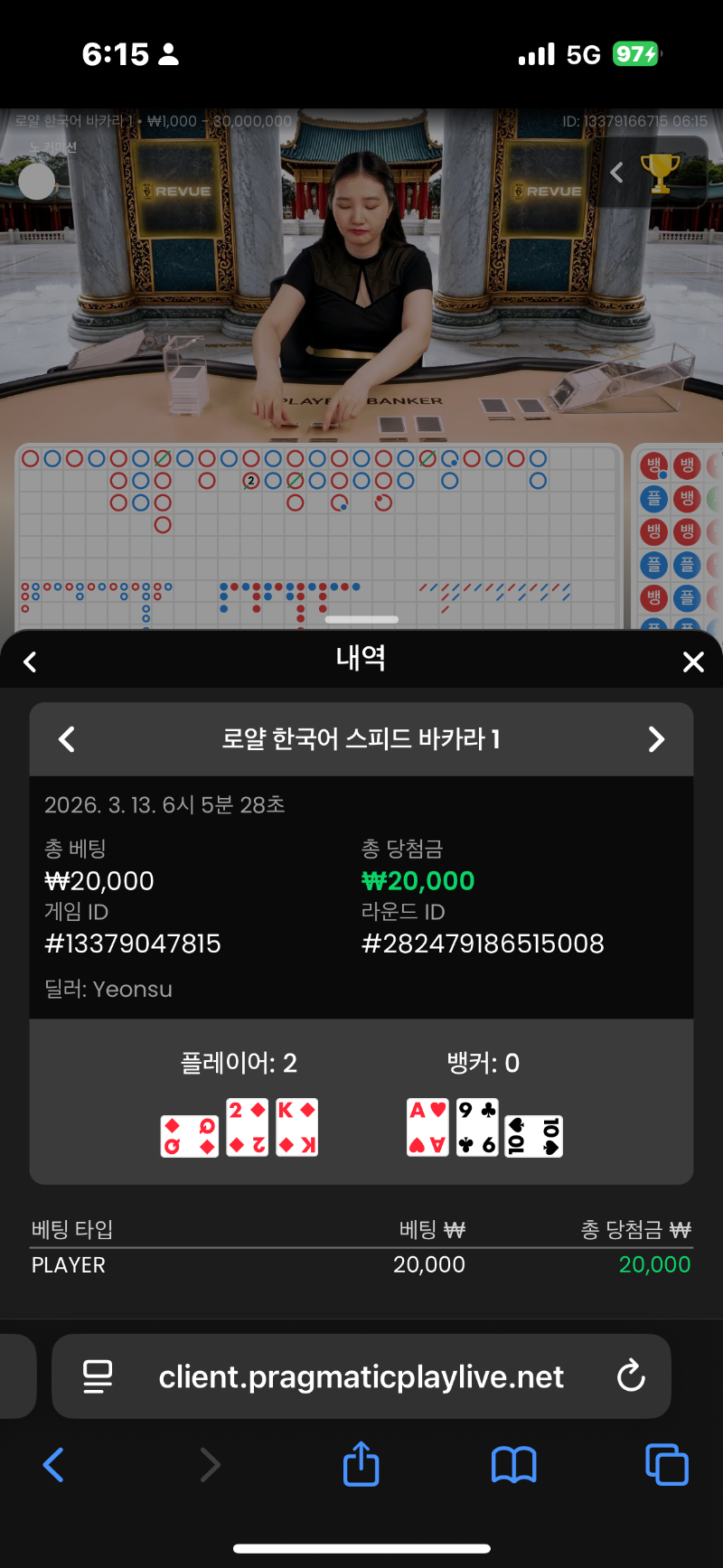Open Safari bookmarks
The height and width of the screenshot is (1568, 723).
pos(513,1465)
